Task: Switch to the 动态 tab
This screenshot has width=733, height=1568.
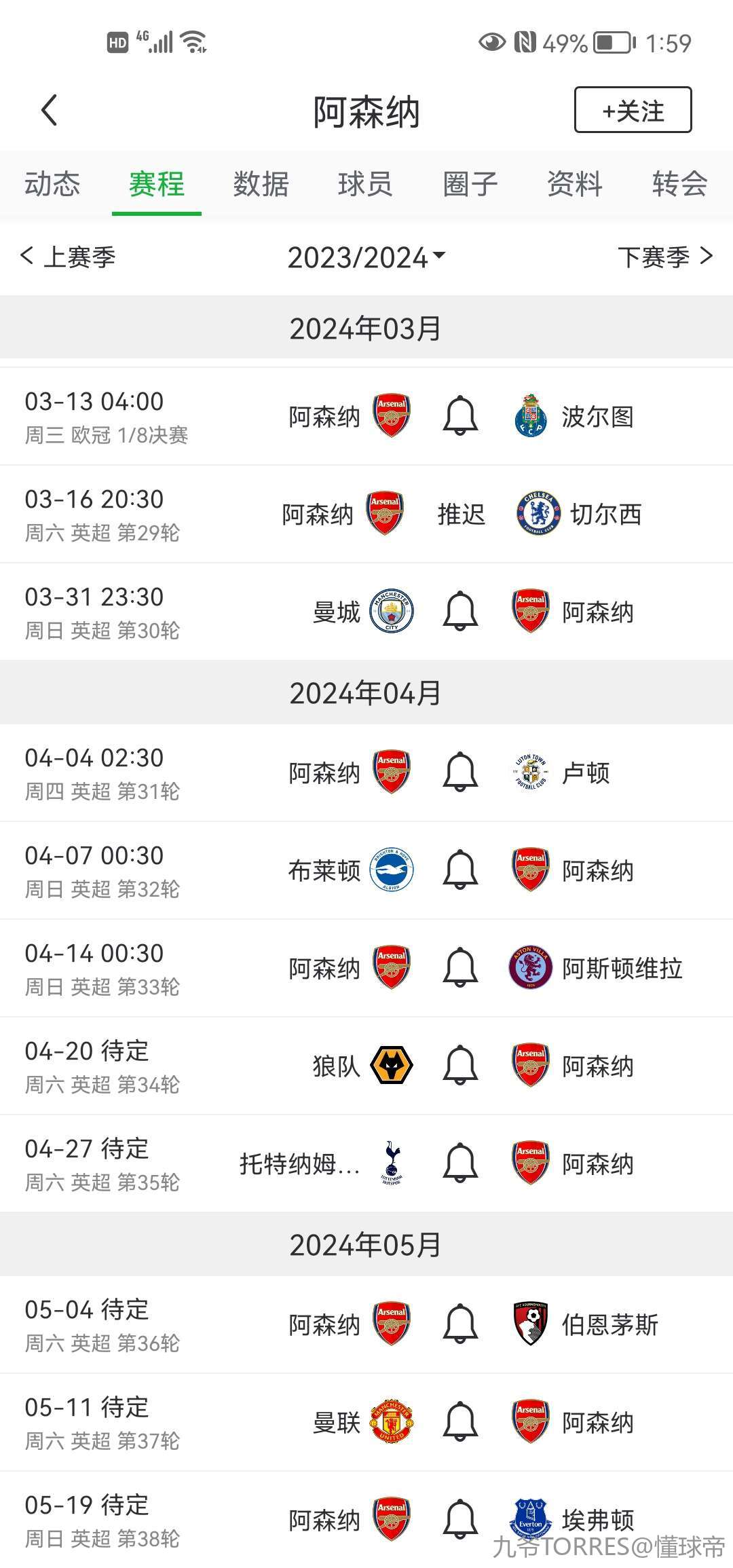Action: pos(52,184)
